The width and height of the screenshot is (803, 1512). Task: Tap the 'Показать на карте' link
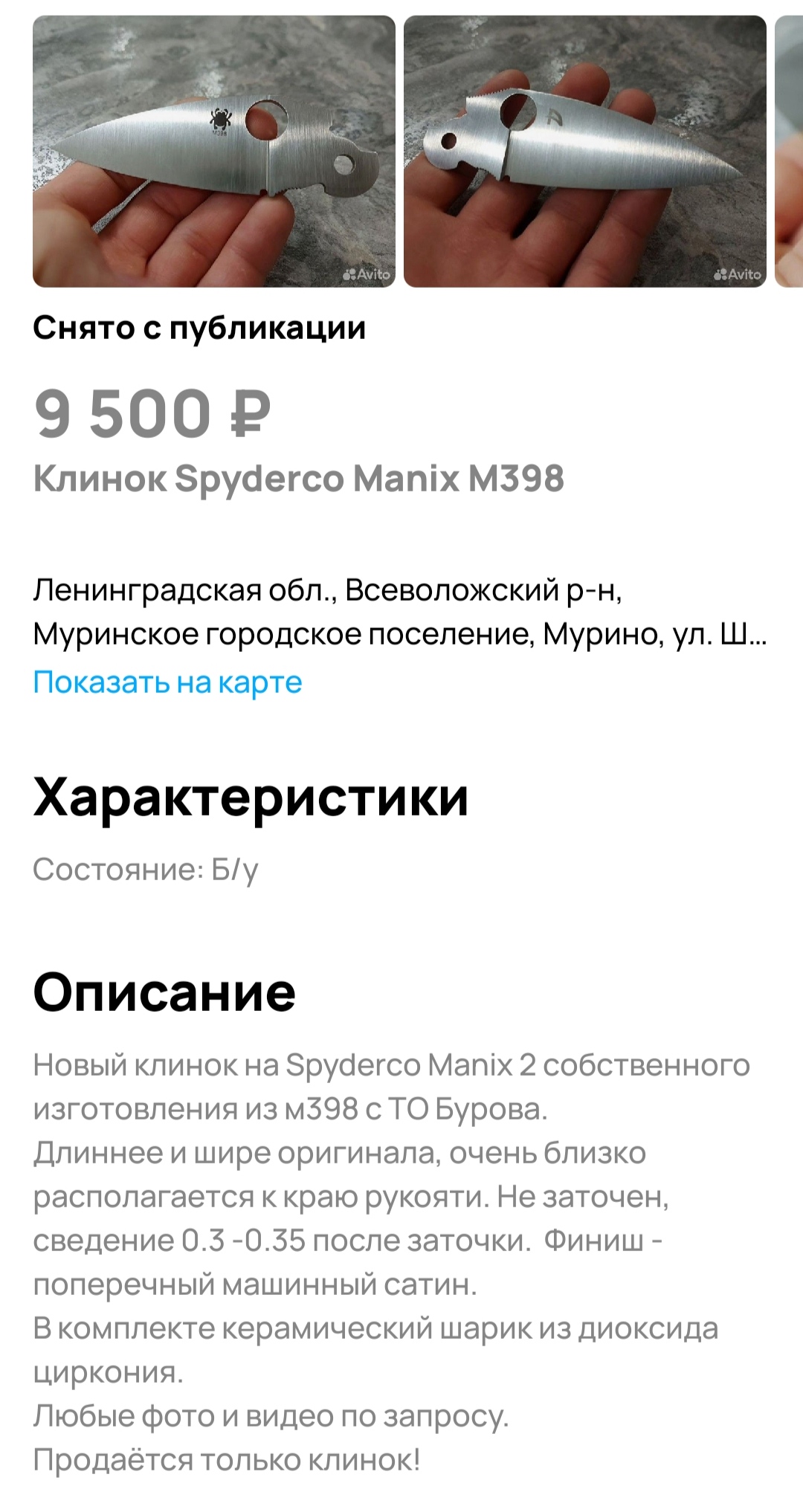coord(167,682)
